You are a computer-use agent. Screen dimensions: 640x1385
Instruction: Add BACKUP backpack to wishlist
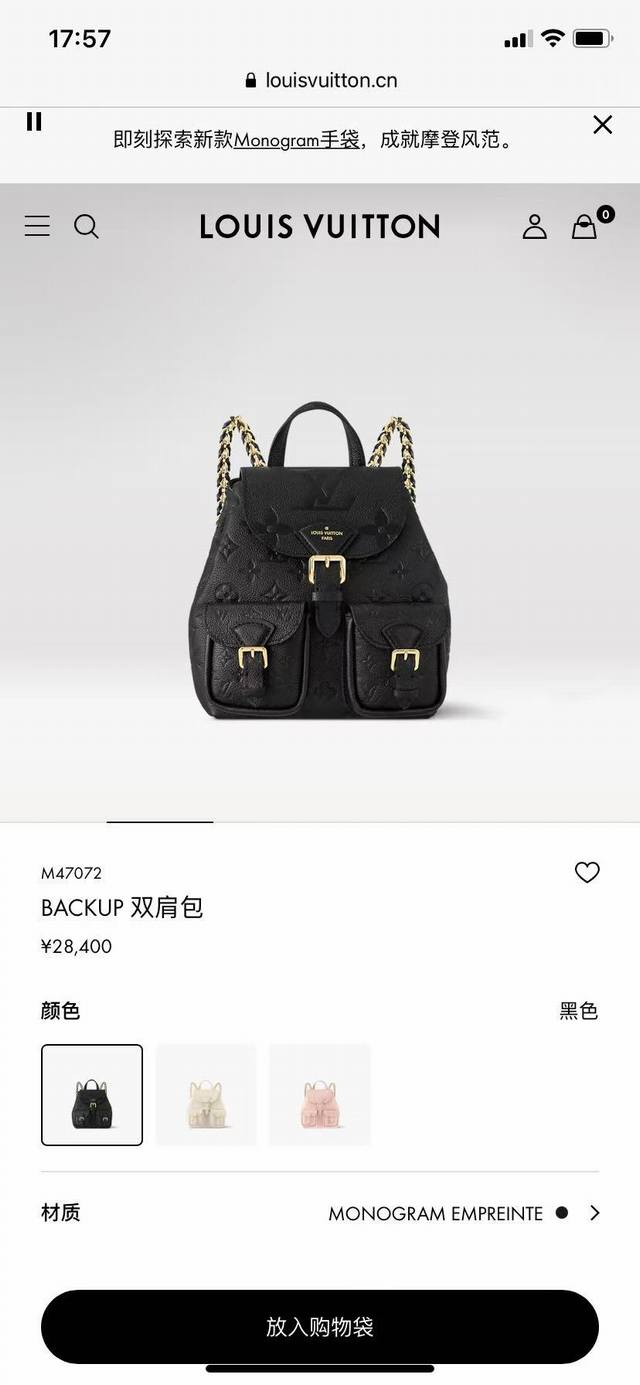point(587,873)
